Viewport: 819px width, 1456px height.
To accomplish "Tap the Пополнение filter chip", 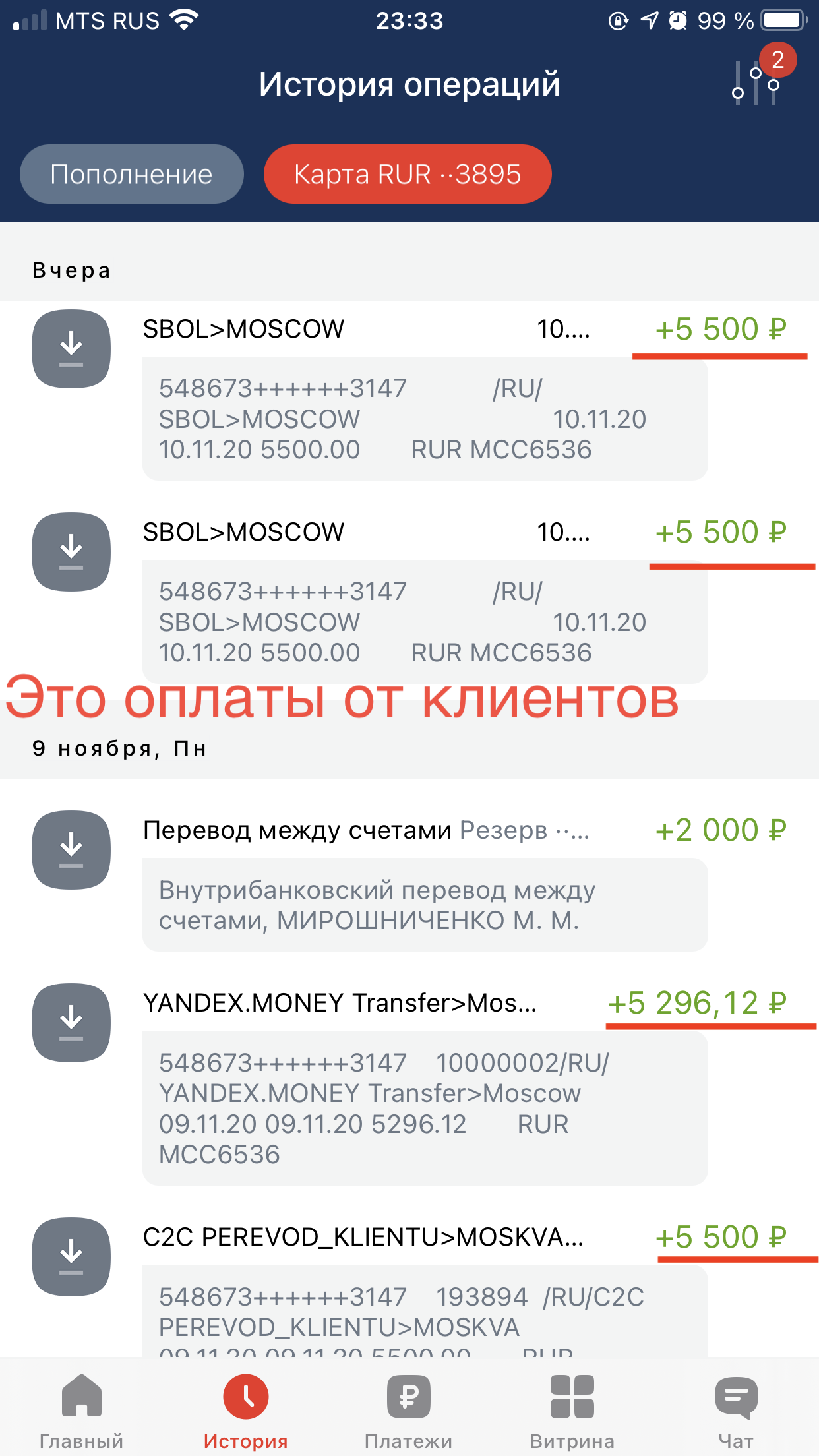I will click(x=132, y=174).
